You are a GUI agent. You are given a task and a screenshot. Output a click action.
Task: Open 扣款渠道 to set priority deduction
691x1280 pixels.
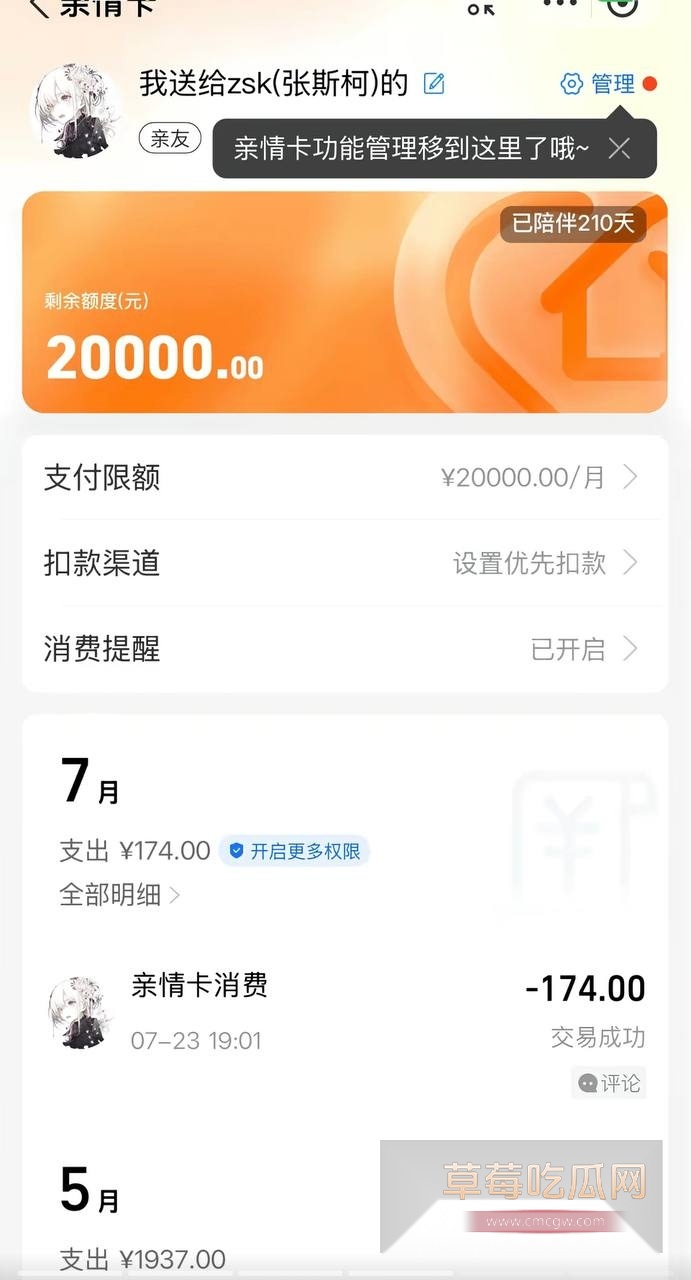tap(344, 563)
